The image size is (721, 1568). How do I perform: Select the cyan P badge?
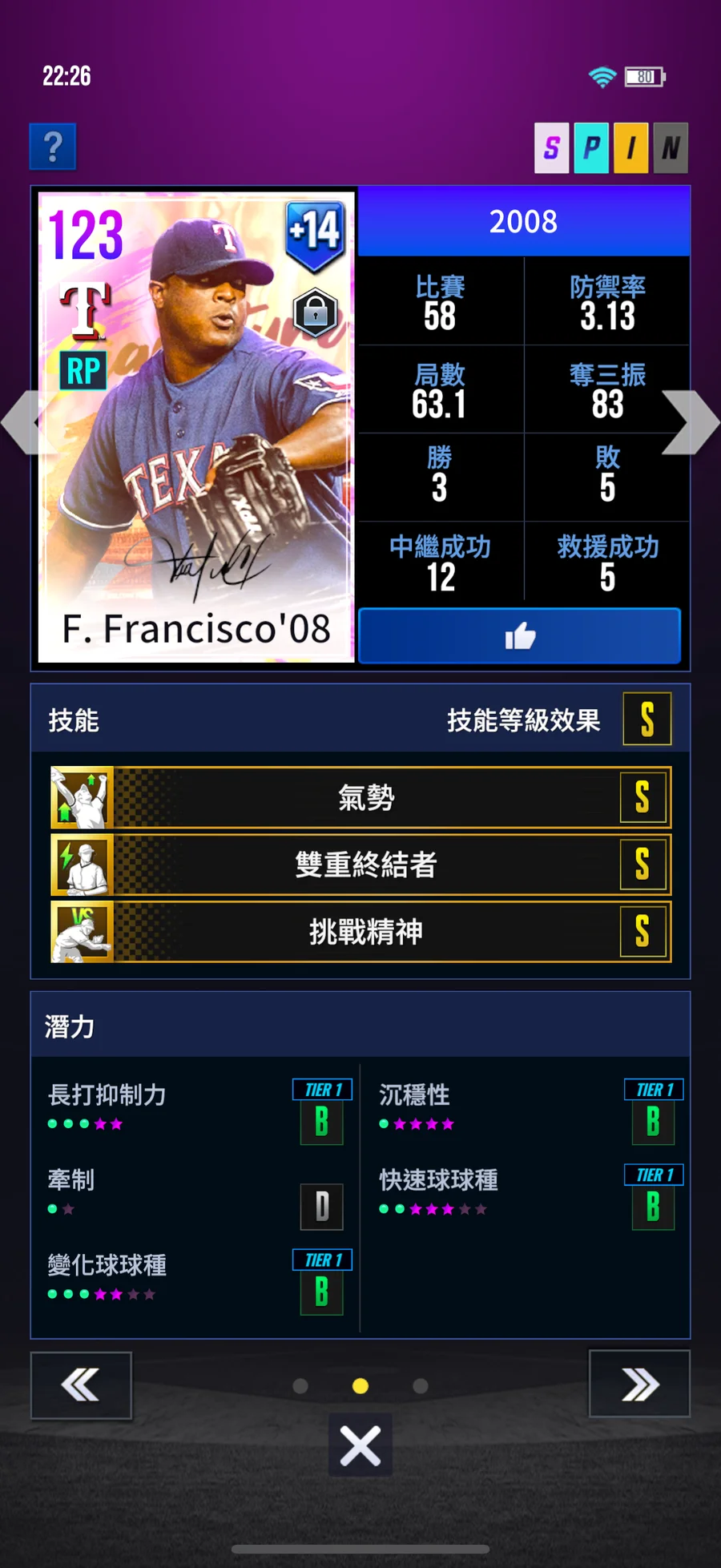pyautogui.click(x=591, y=147)
